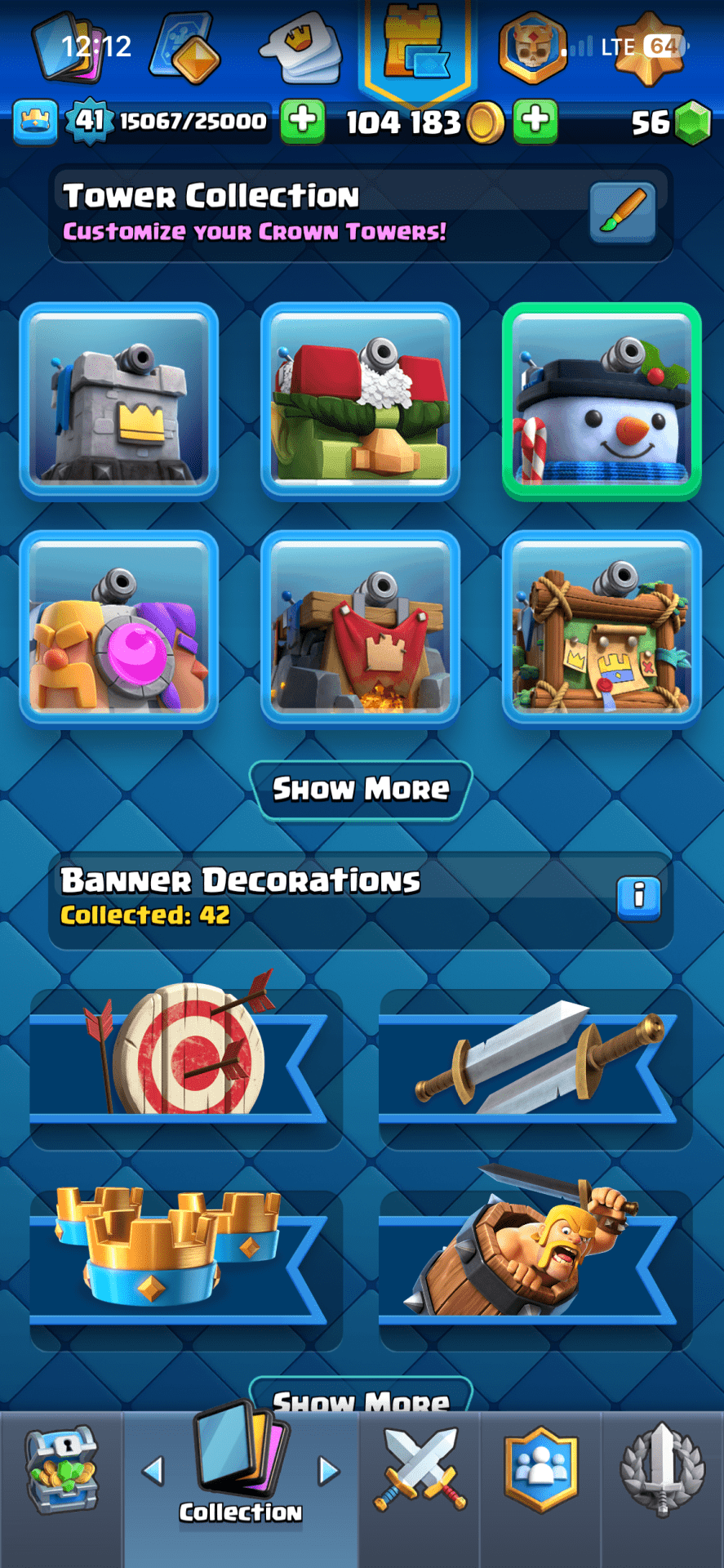Buy experience with the green plus button
724x1568 pixels.
303,121
